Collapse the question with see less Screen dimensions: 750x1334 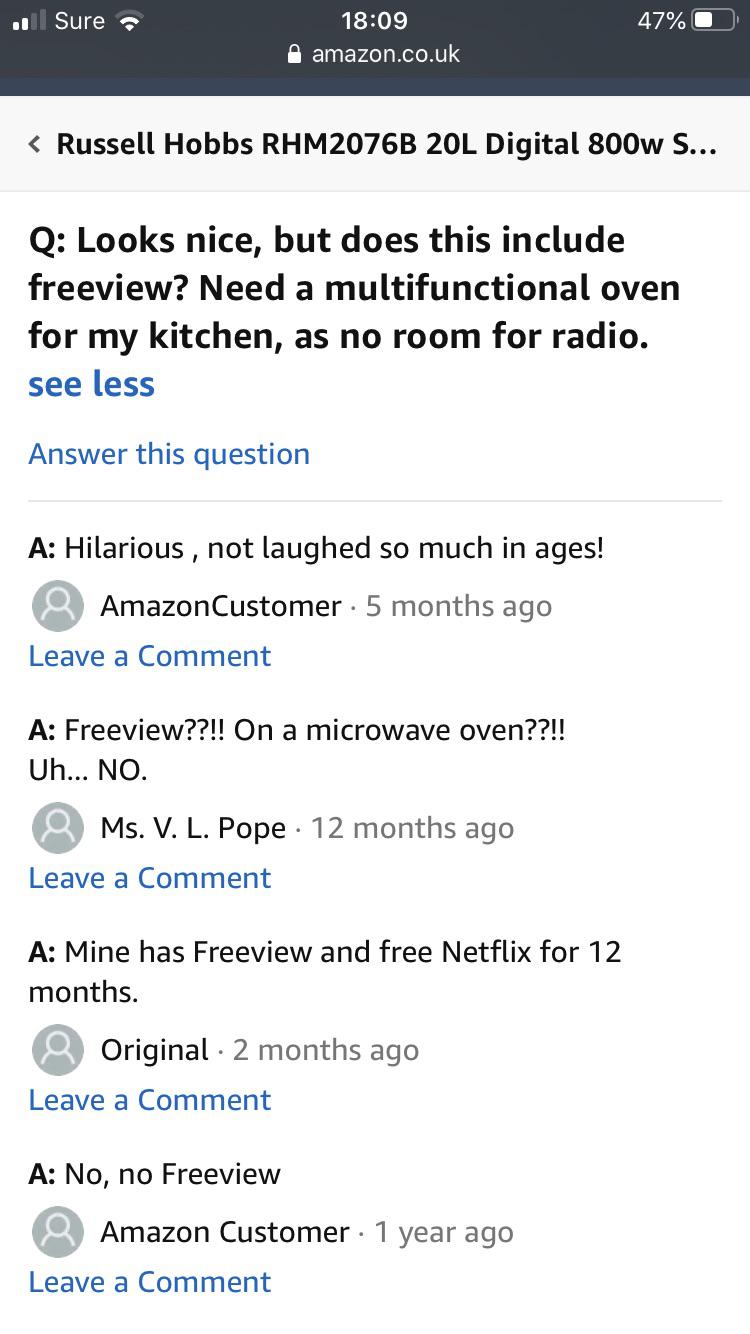91,383
